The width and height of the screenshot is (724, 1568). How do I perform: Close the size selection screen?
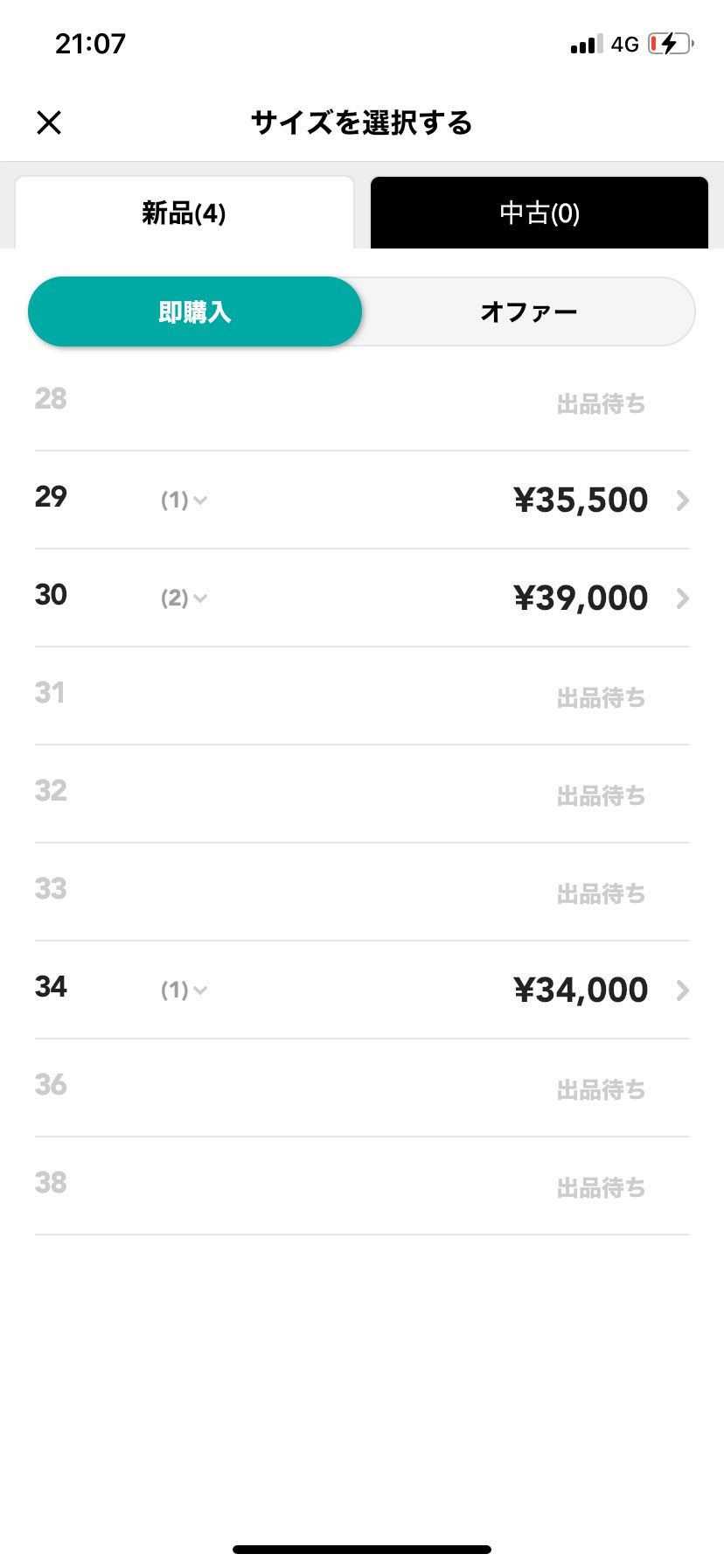(50, 122)
